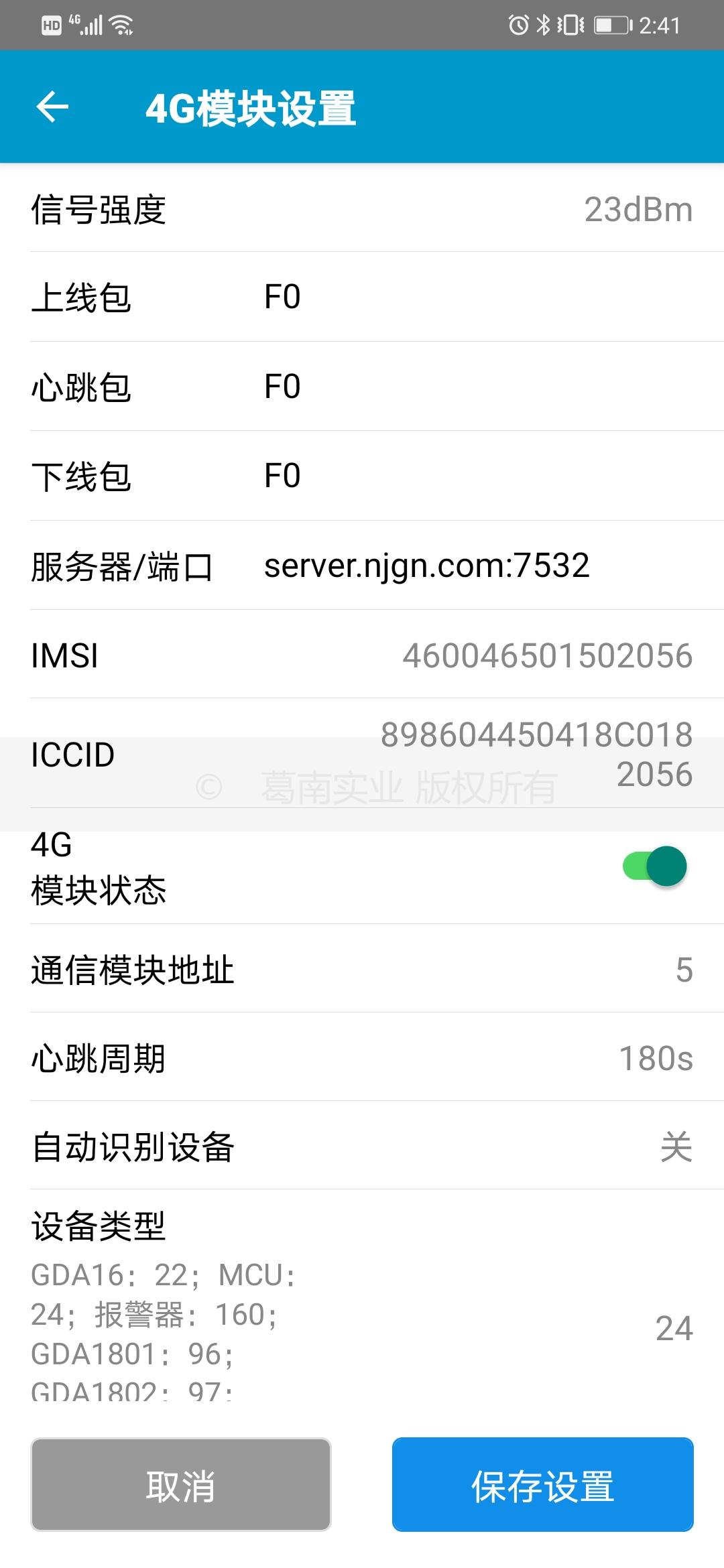This screenshot has height=1568, width=724.
Task: Edit the 服务器/端口 server address field
Action: coord(479,565)
